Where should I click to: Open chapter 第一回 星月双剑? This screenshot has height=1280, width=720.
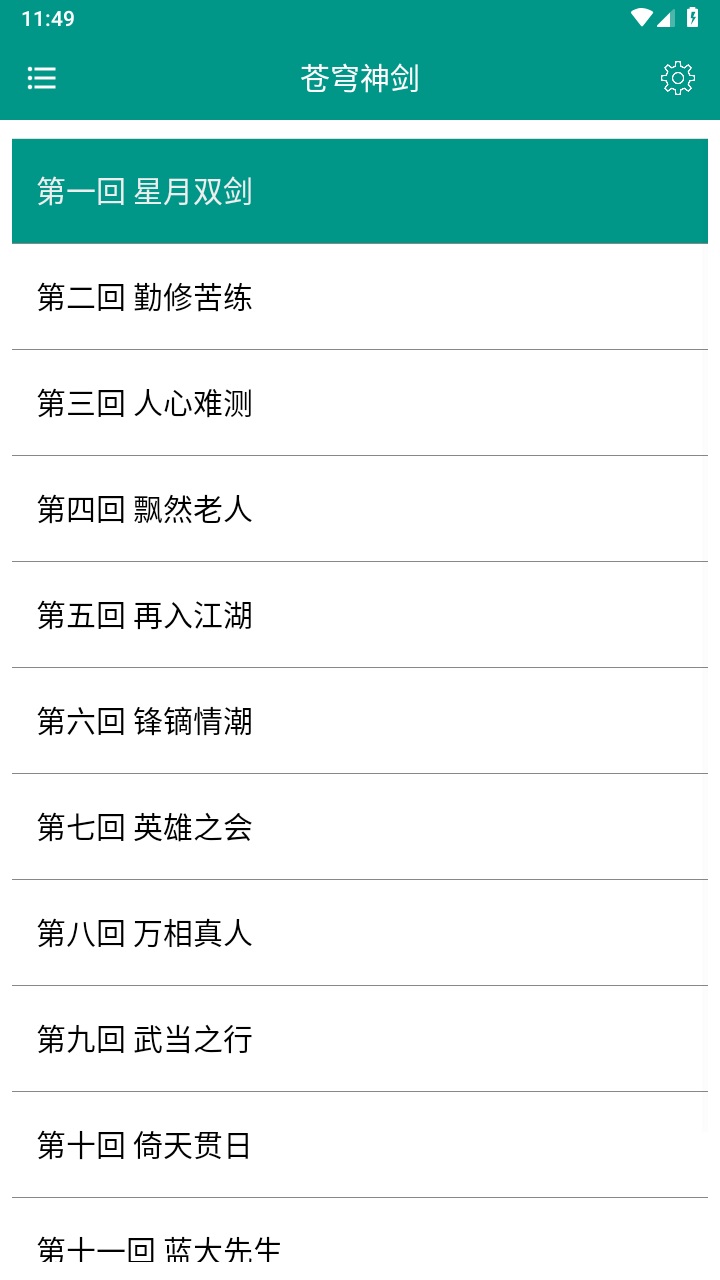(x=144, y=190)
